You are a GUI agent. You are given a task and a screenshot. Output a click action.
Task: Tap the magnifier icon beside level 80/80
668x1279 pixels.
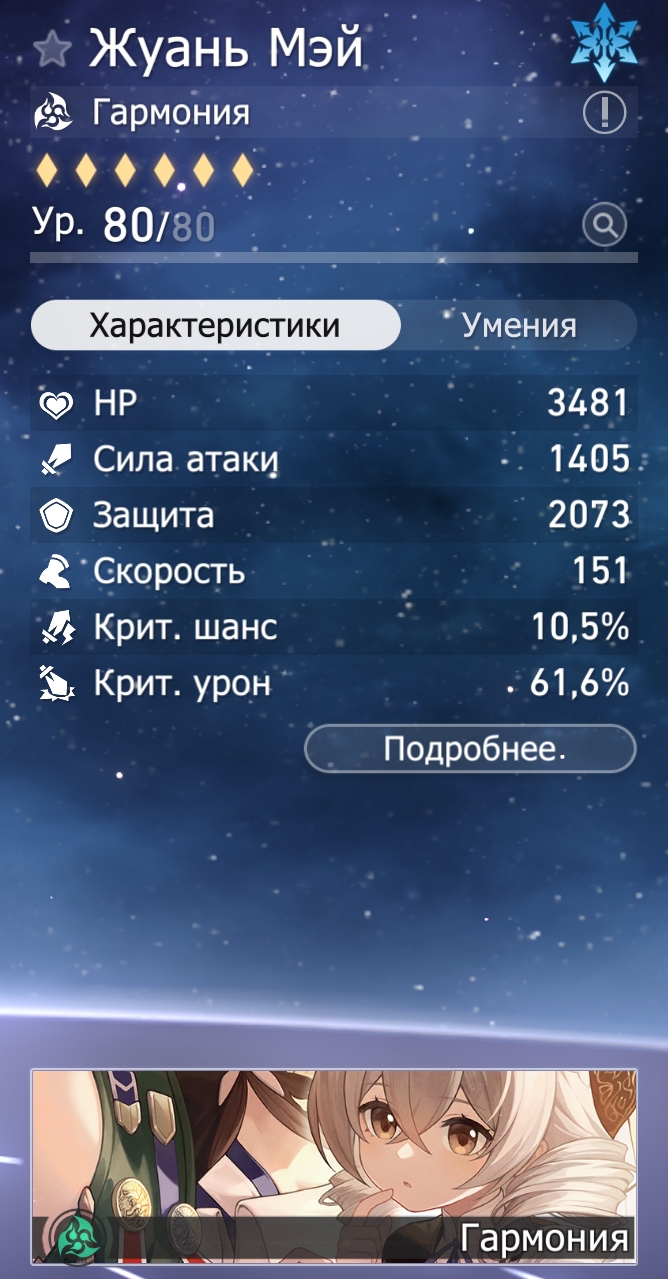pos(604,225)
